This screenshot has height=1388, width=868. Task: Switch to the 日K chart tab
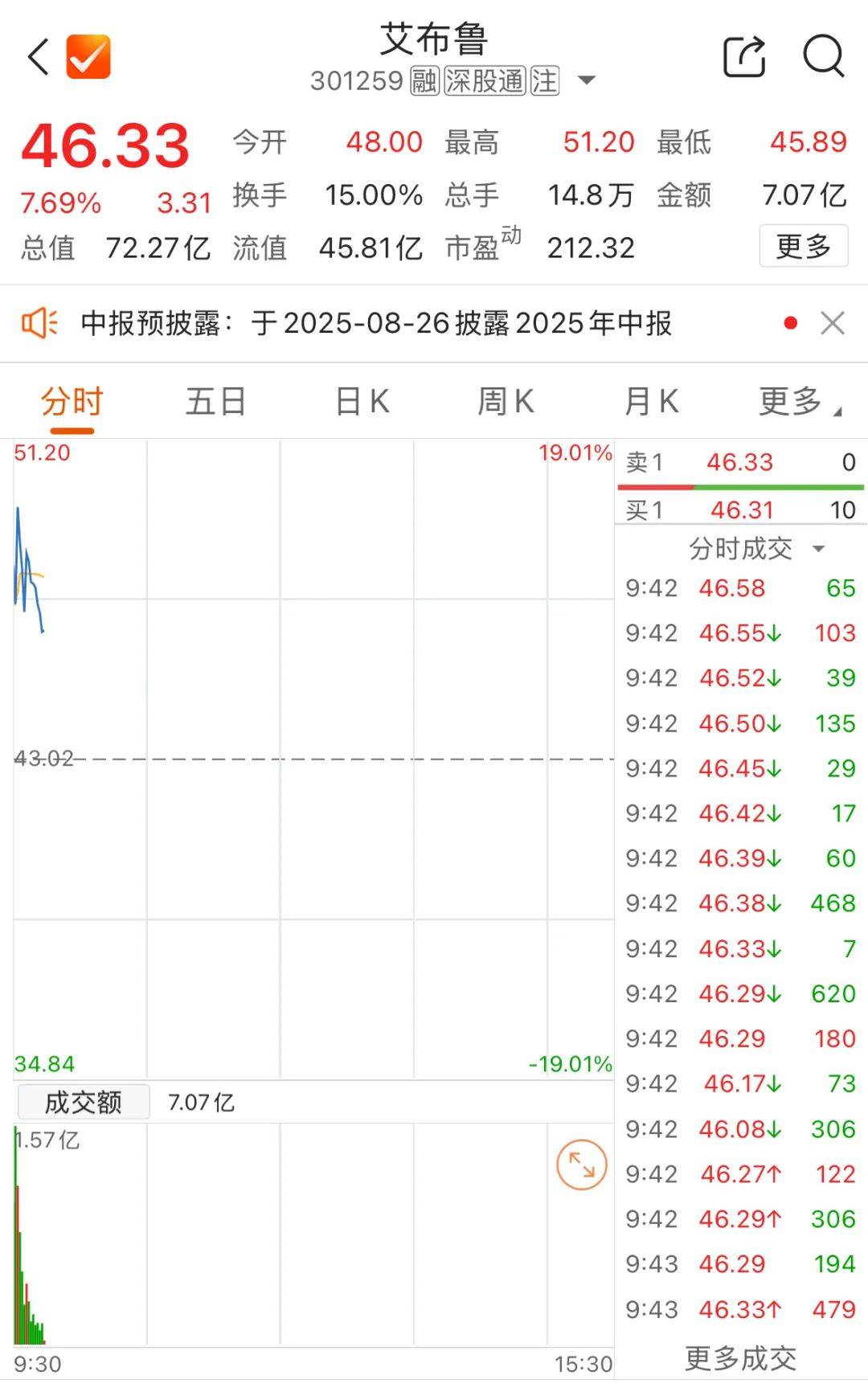pyautogui.click(x=362, y=401)
